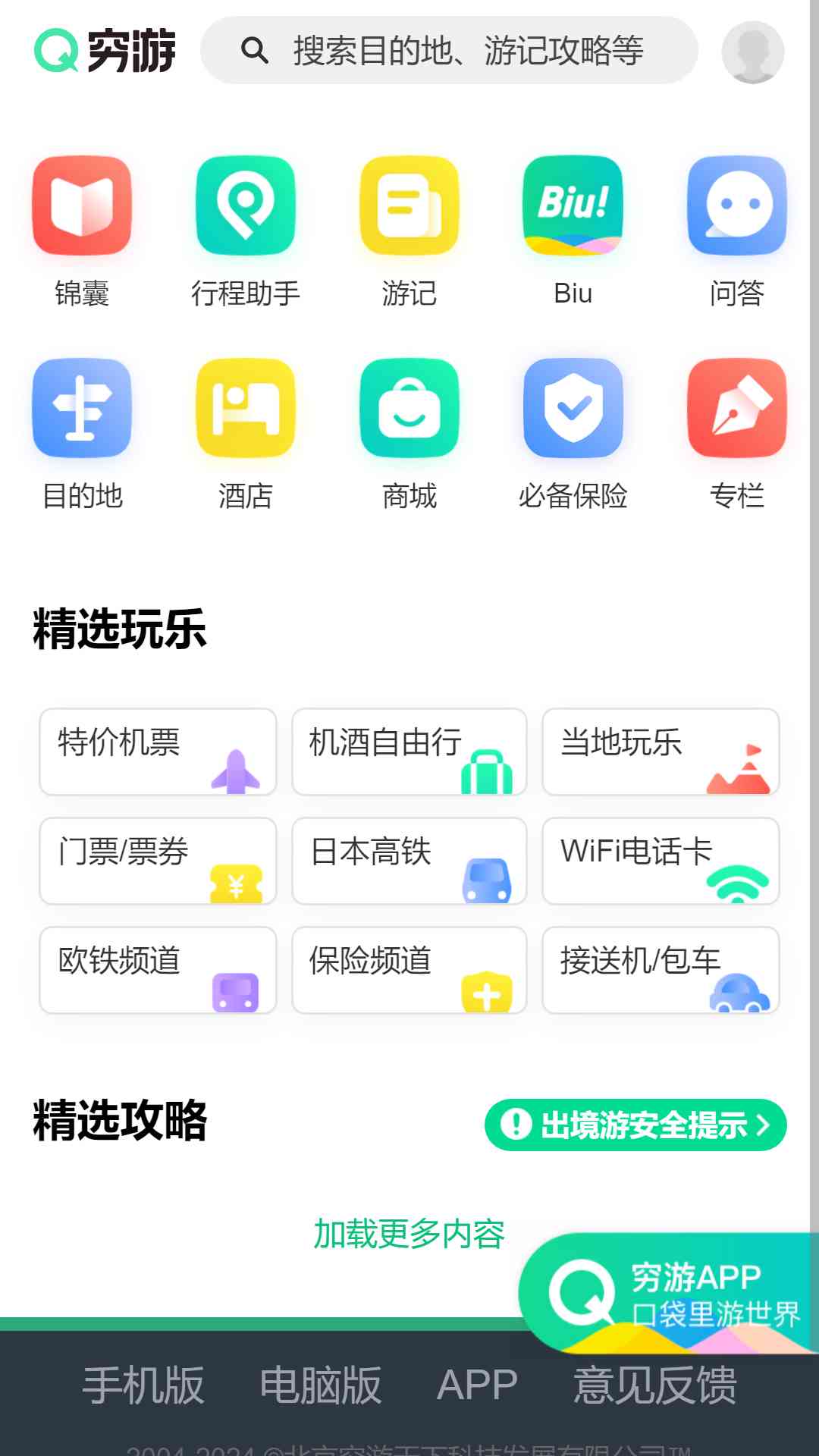This screenshot has width=819, height=1456.
Task: Open the user profile avatar
Action: tap(752, 52)
